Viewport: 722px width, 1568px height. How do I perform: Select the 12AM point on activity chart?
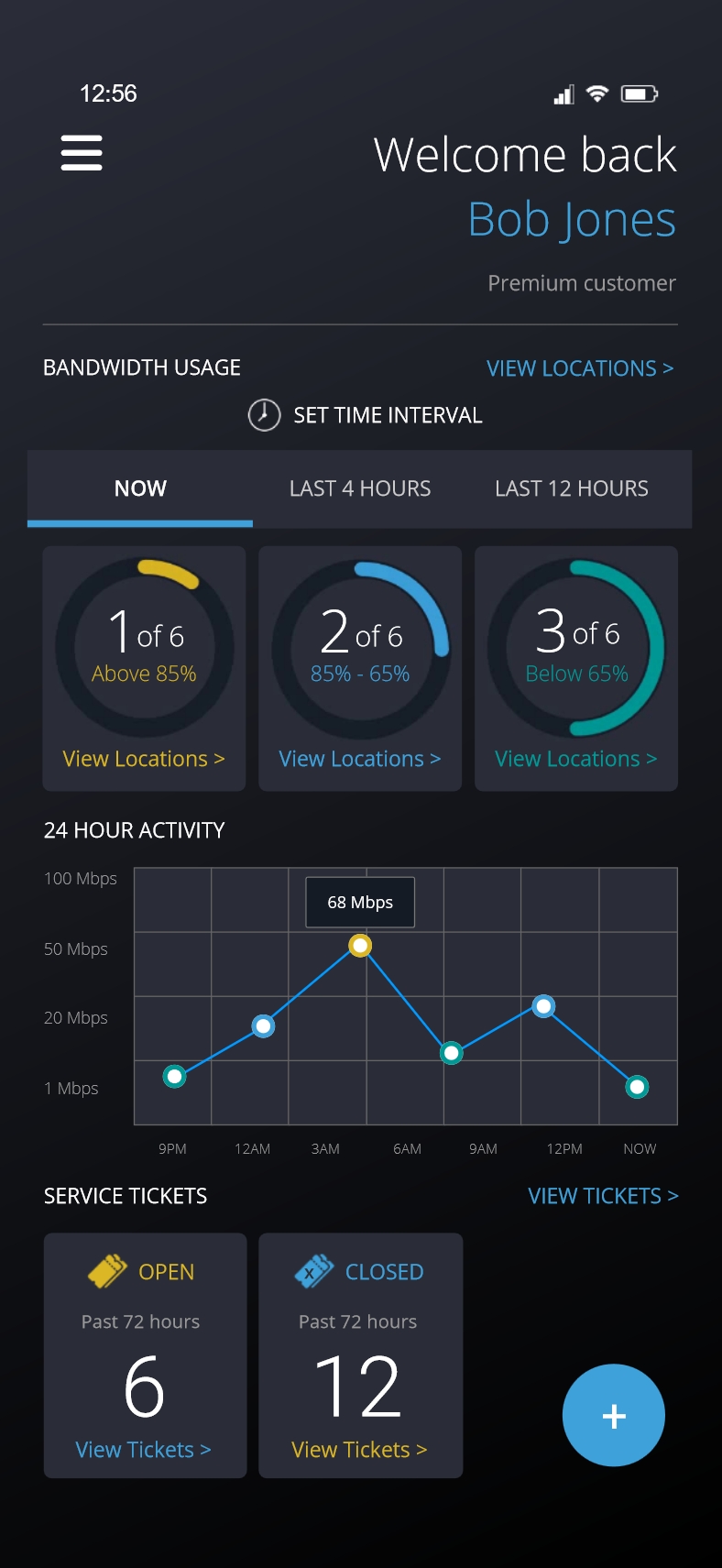(x=263, y=1025)
